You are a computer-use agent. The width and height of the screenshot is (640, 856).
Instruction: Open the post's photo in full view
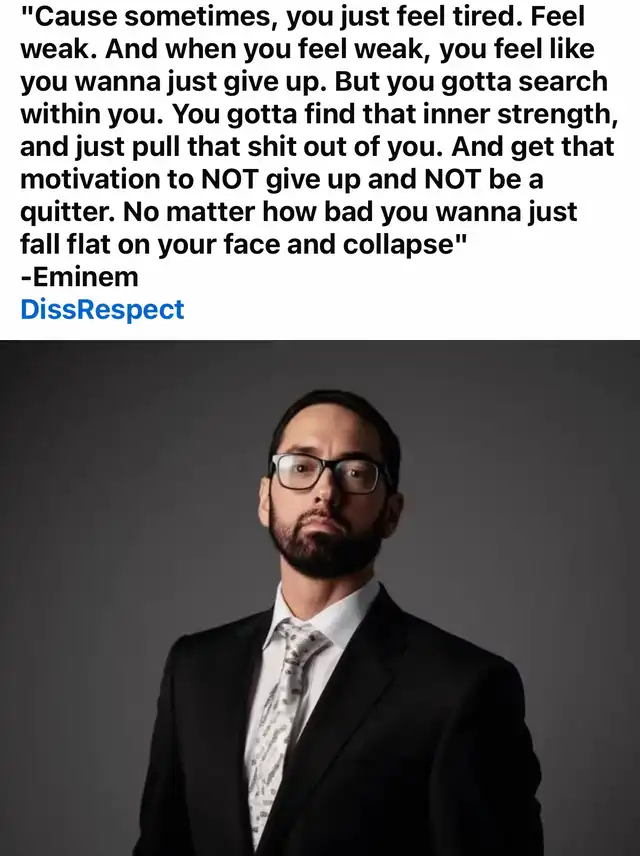pos(320,598)
